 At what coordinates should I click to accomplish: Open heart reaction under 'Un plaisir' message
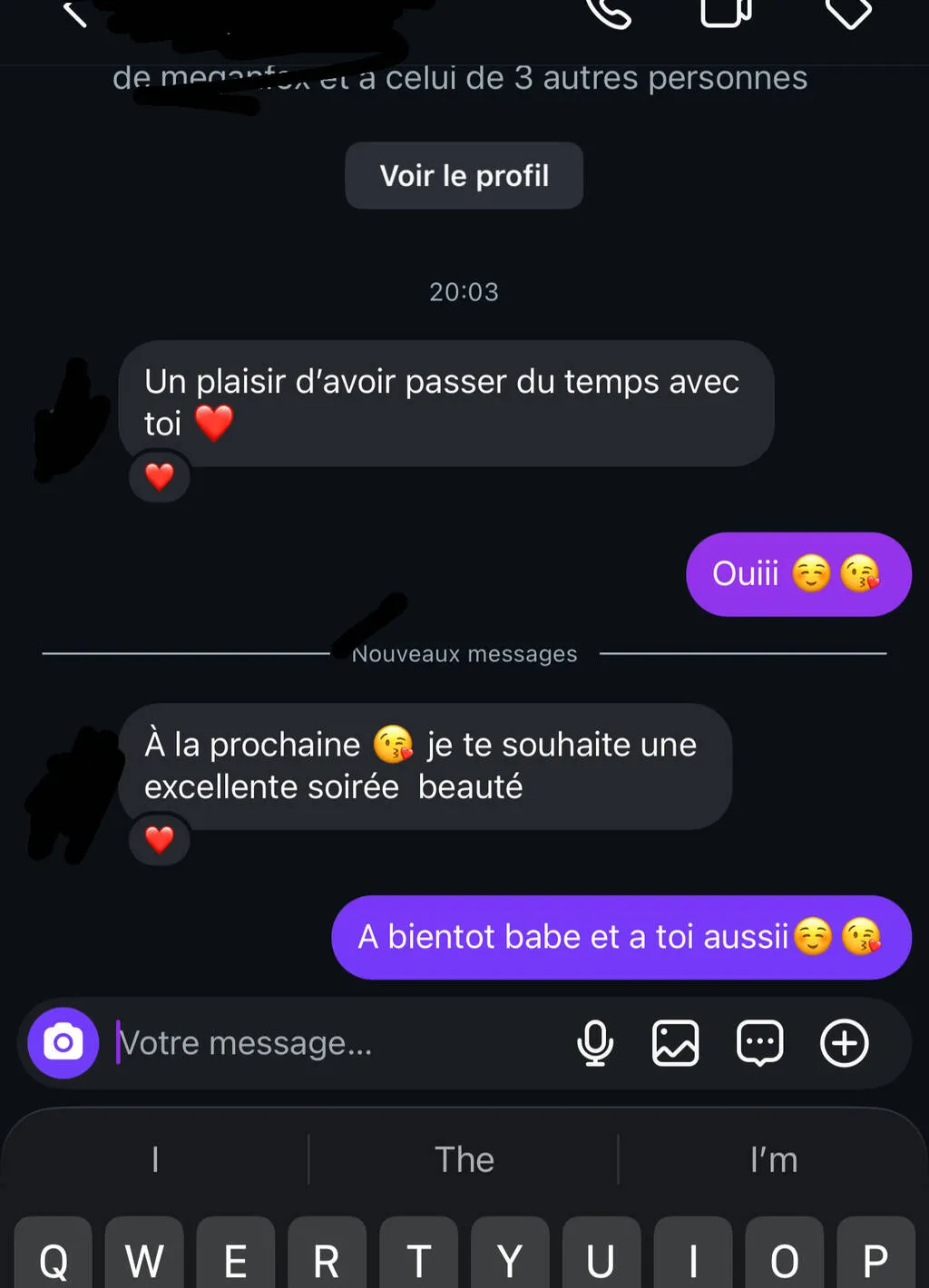coord(160,476)
